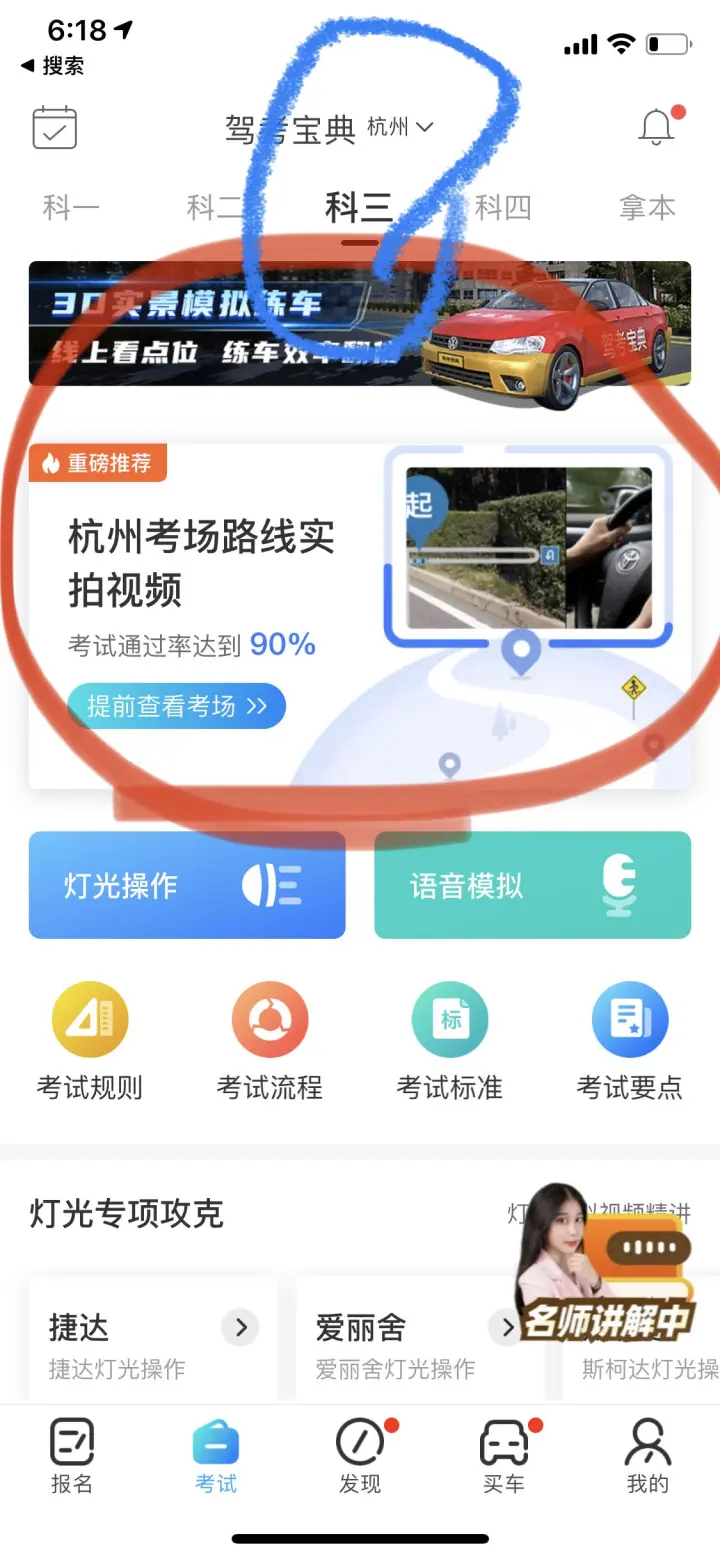Go to the 报名 tab

72,1456
